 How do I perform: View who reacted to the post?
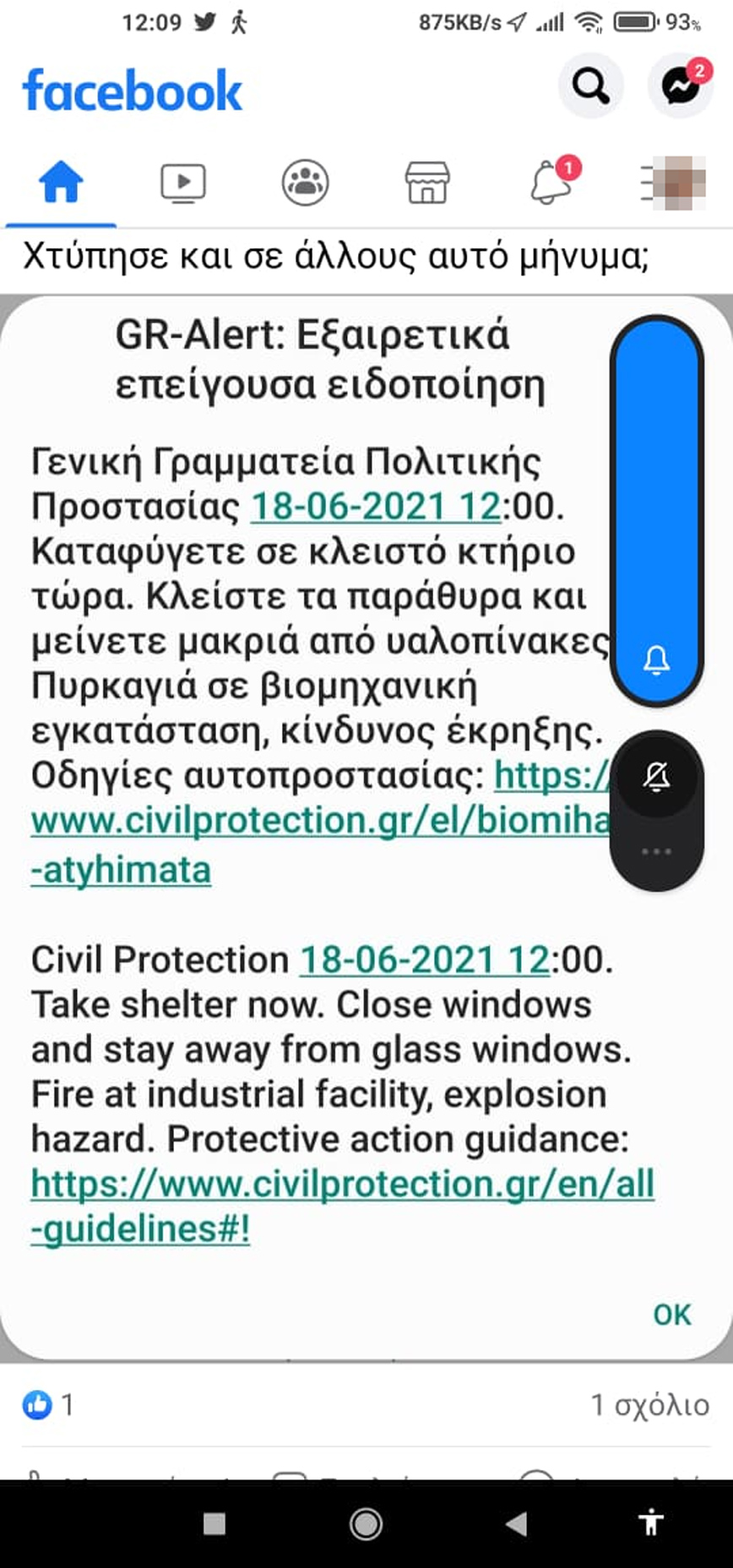tap(48, 1405)
